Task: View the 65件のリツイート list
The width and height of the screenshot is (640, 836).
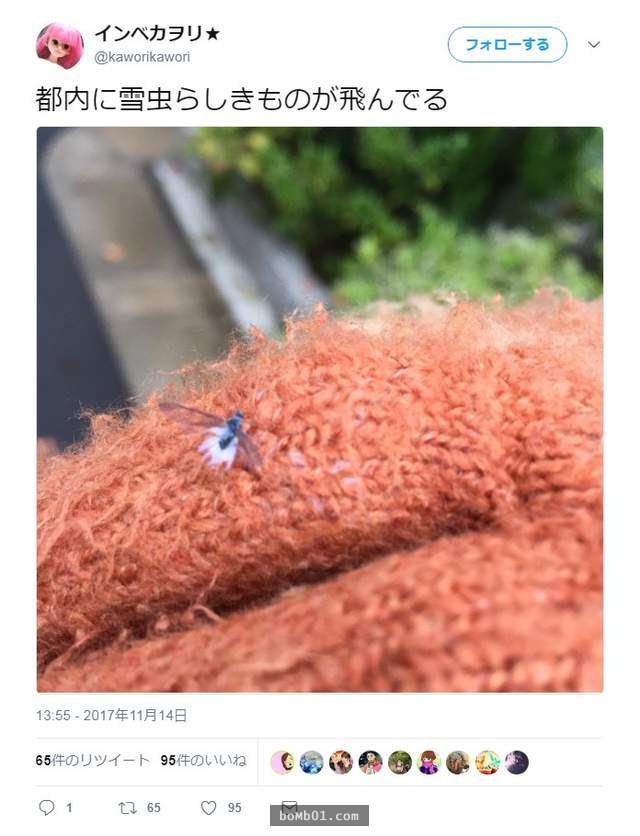Action: (x=93, y=761)
